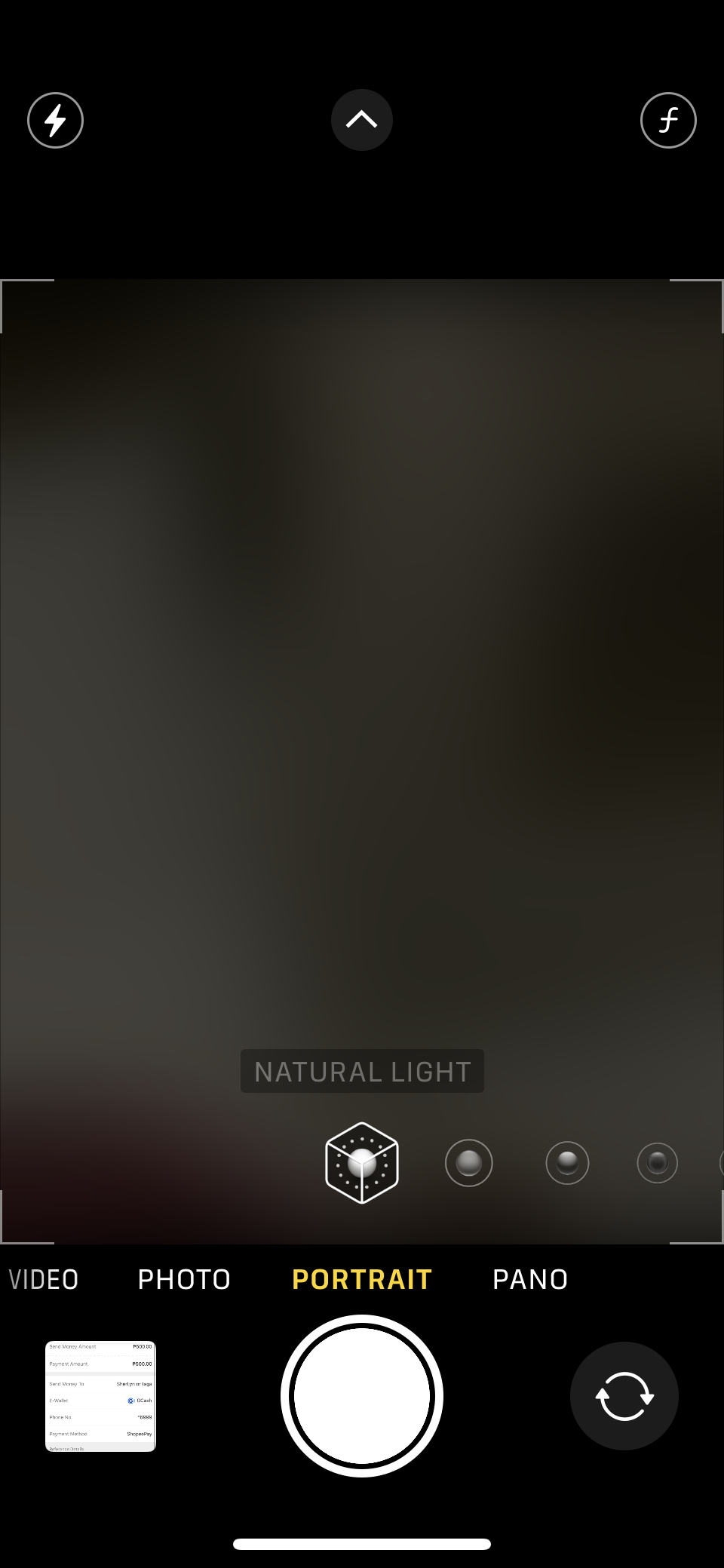
Task: Select PORTRAIT mode
Action: tap(362, 1279)
